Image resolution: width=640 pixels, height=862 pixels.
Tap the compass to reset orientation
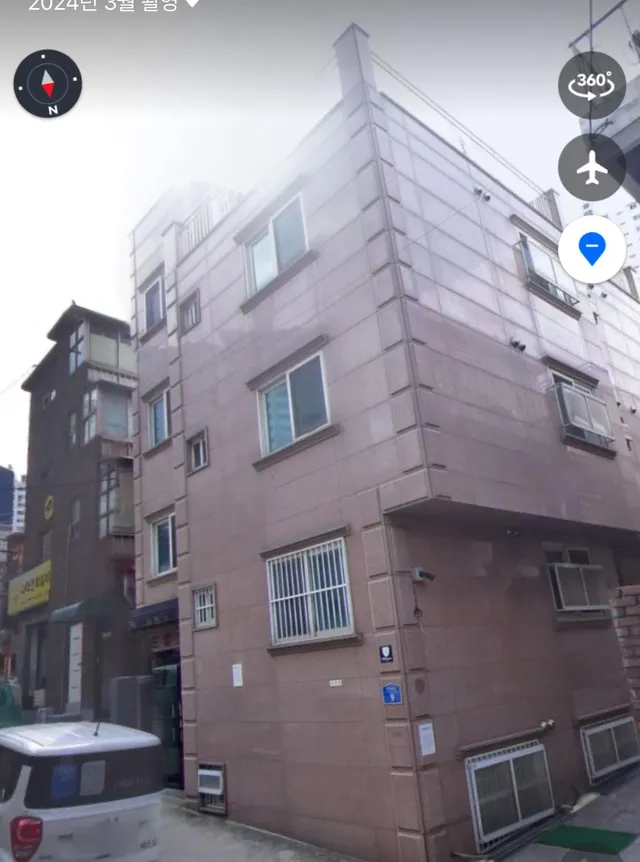[48, 84]
